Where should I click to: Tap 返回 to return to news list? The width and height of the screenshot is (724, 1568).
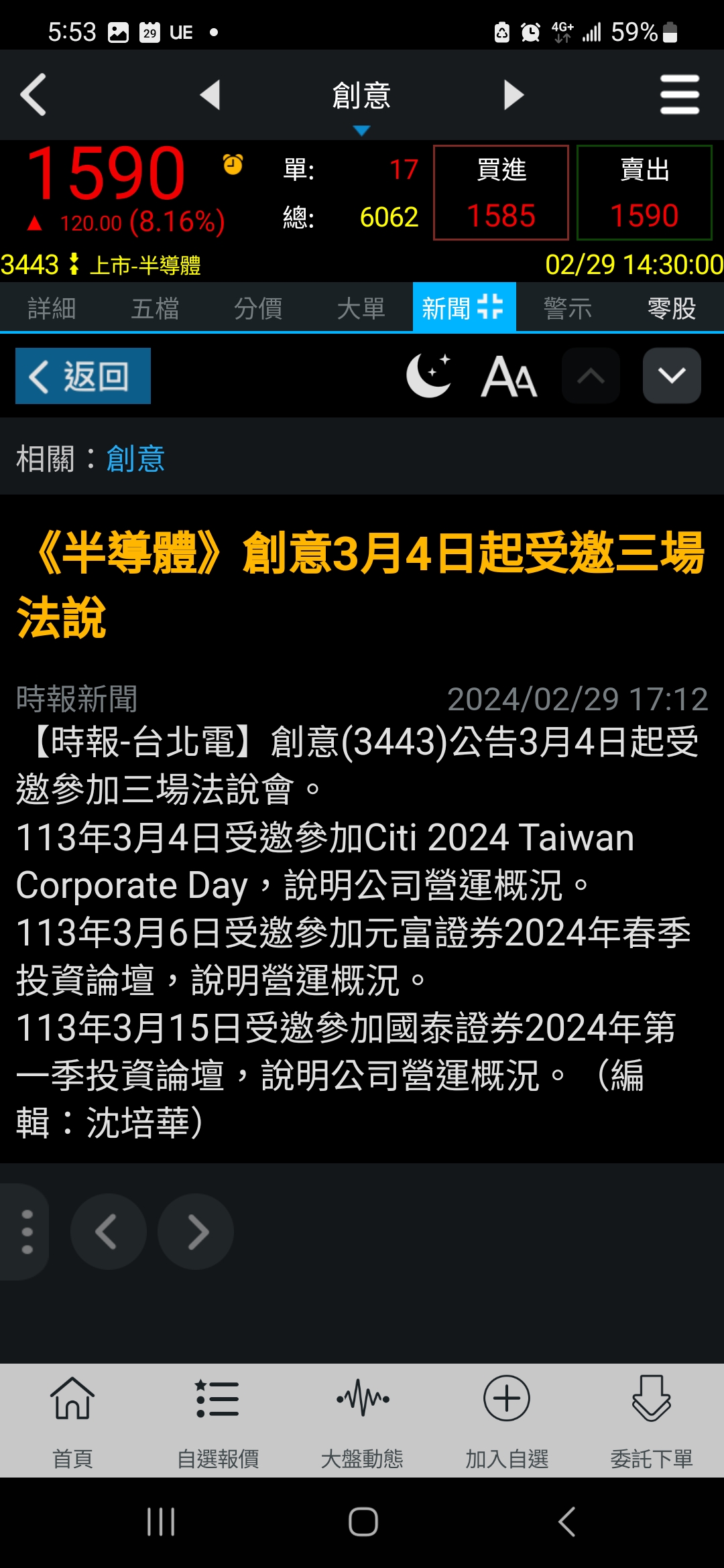pos(83,376)
